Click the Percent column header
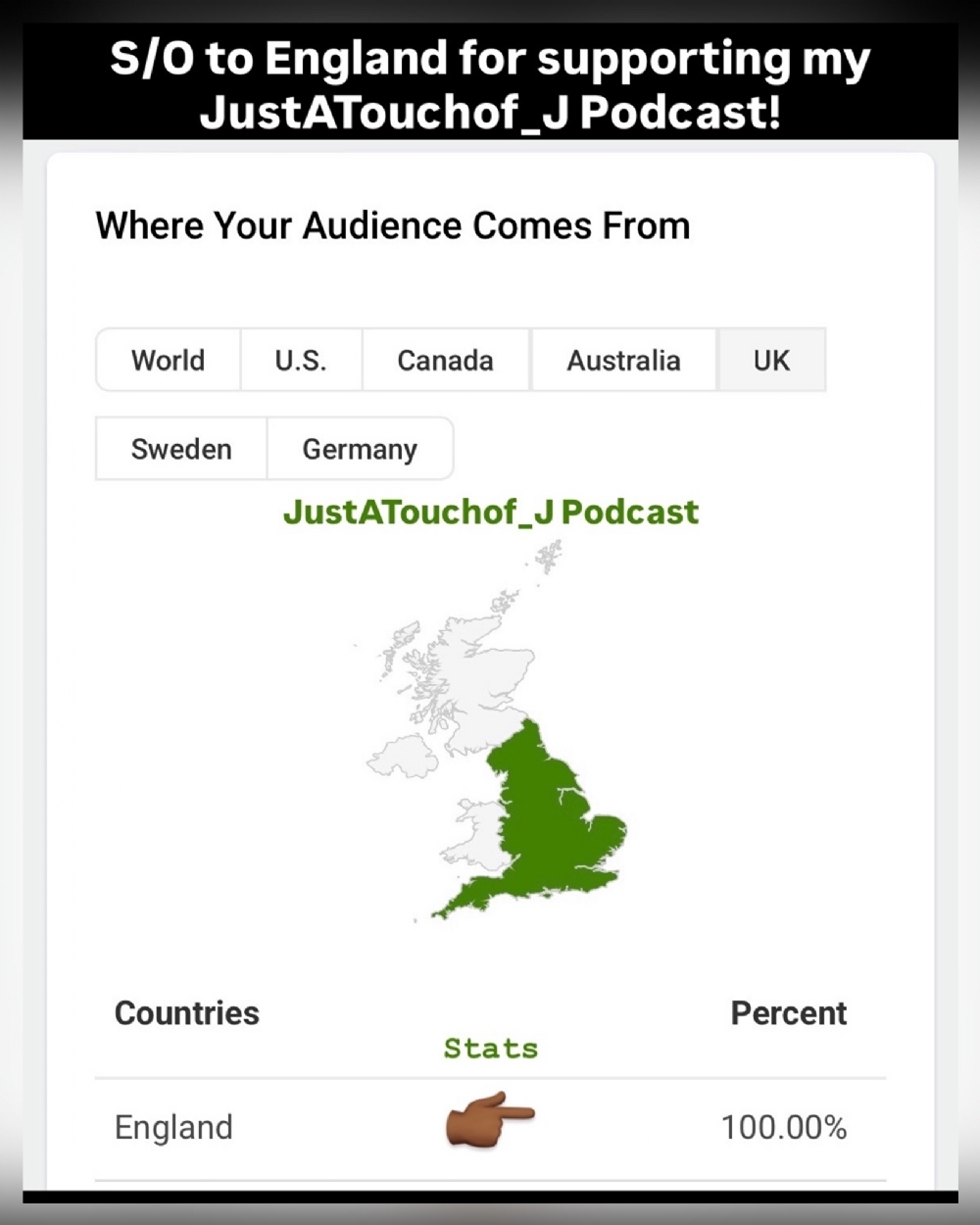This screenshot has height=1225, width=980. coord(789,1012)
